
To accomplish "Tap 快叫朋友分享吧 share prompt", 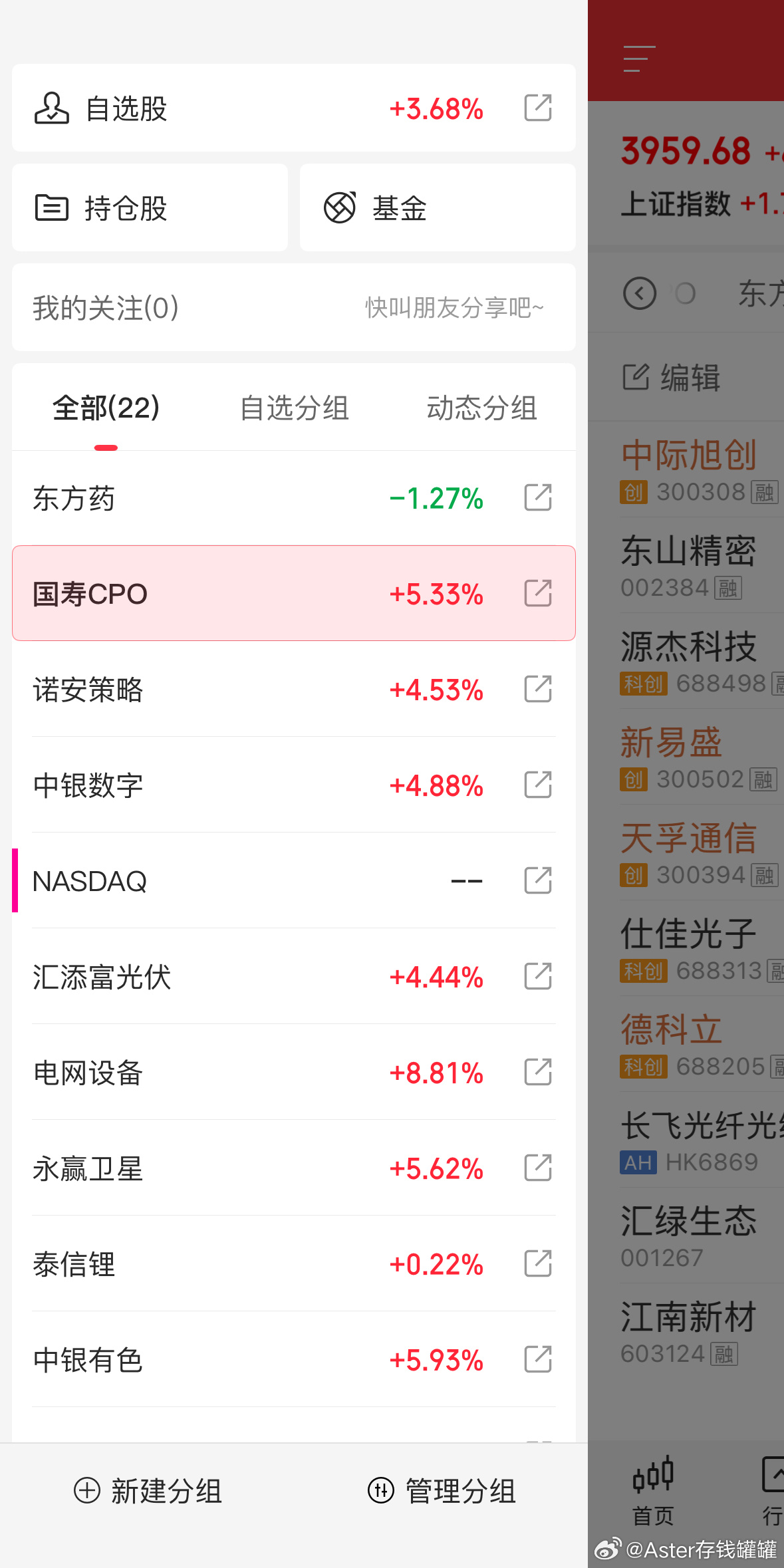I will click(x=454, y=307).
